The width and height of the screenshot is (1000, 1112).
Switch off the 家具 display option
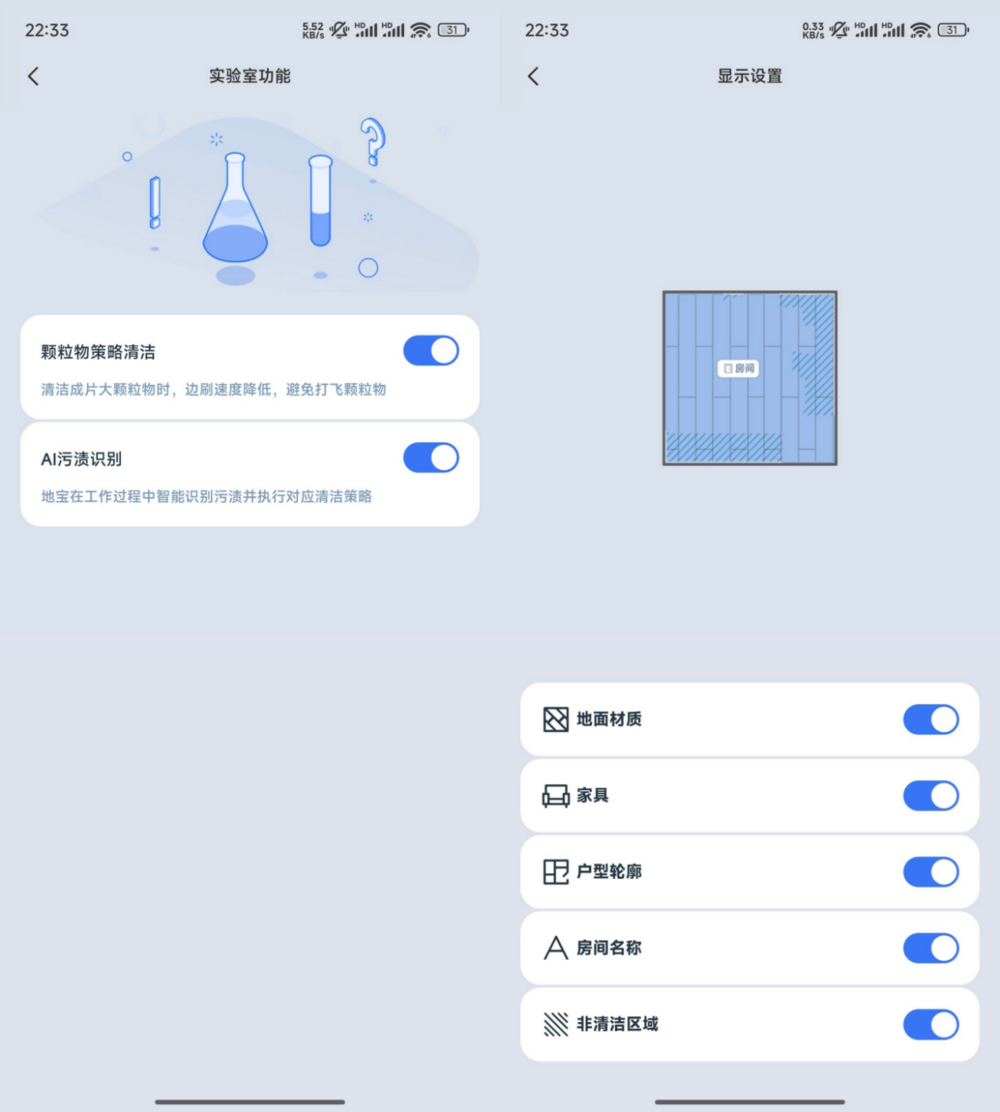coord(931,796)
